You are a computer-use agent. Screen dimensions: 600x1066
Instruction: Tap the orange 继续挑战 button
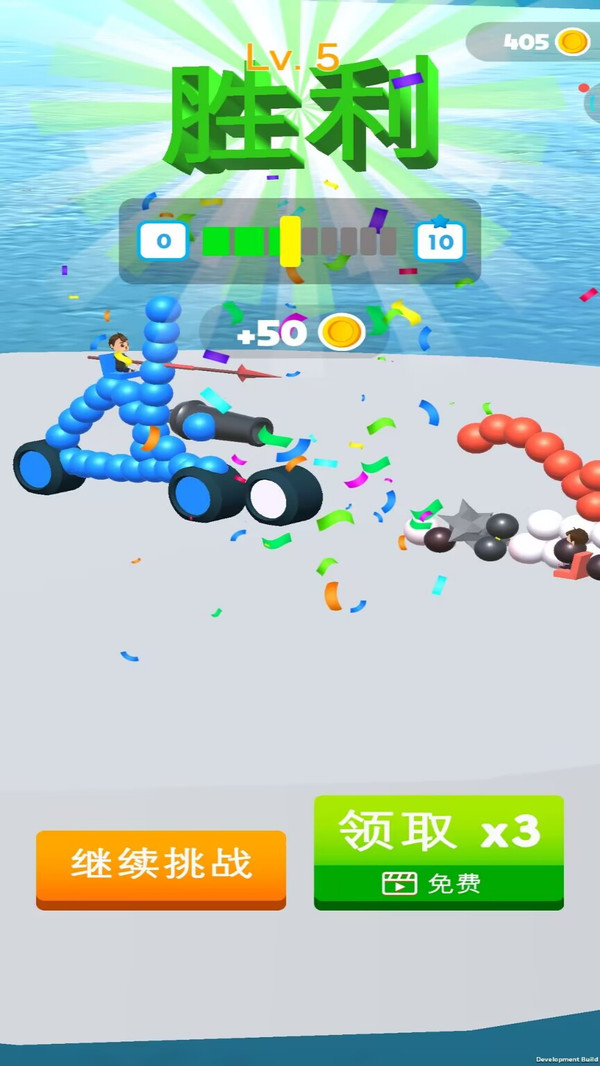coord(161,866)
